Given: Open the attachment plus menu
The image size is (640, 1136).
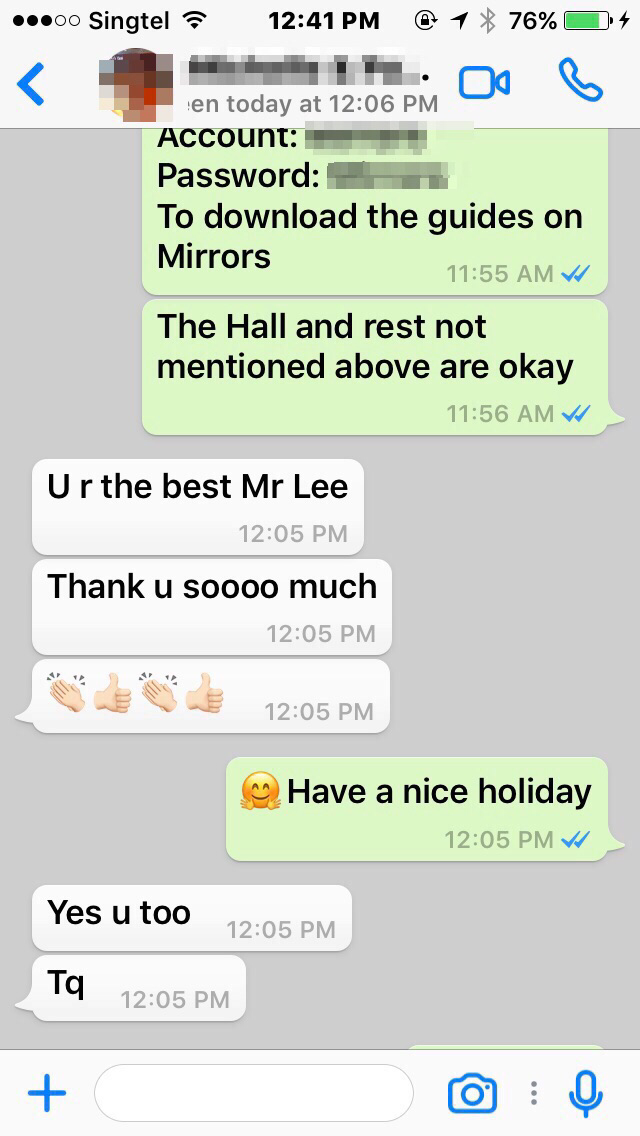Looking at the screenshot, I should coord(47,1094).
